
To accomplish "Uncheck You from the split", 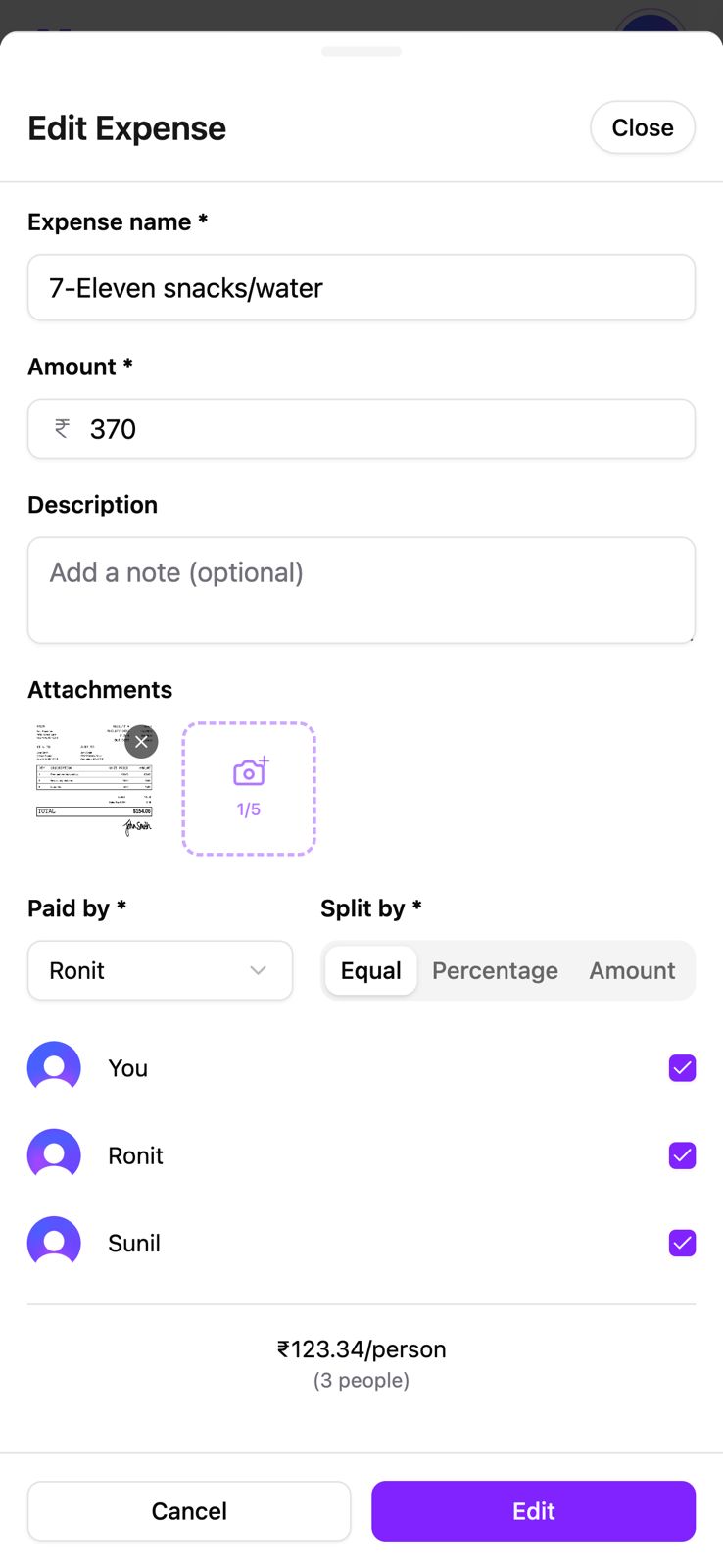I will click(x=682, y=1068).
